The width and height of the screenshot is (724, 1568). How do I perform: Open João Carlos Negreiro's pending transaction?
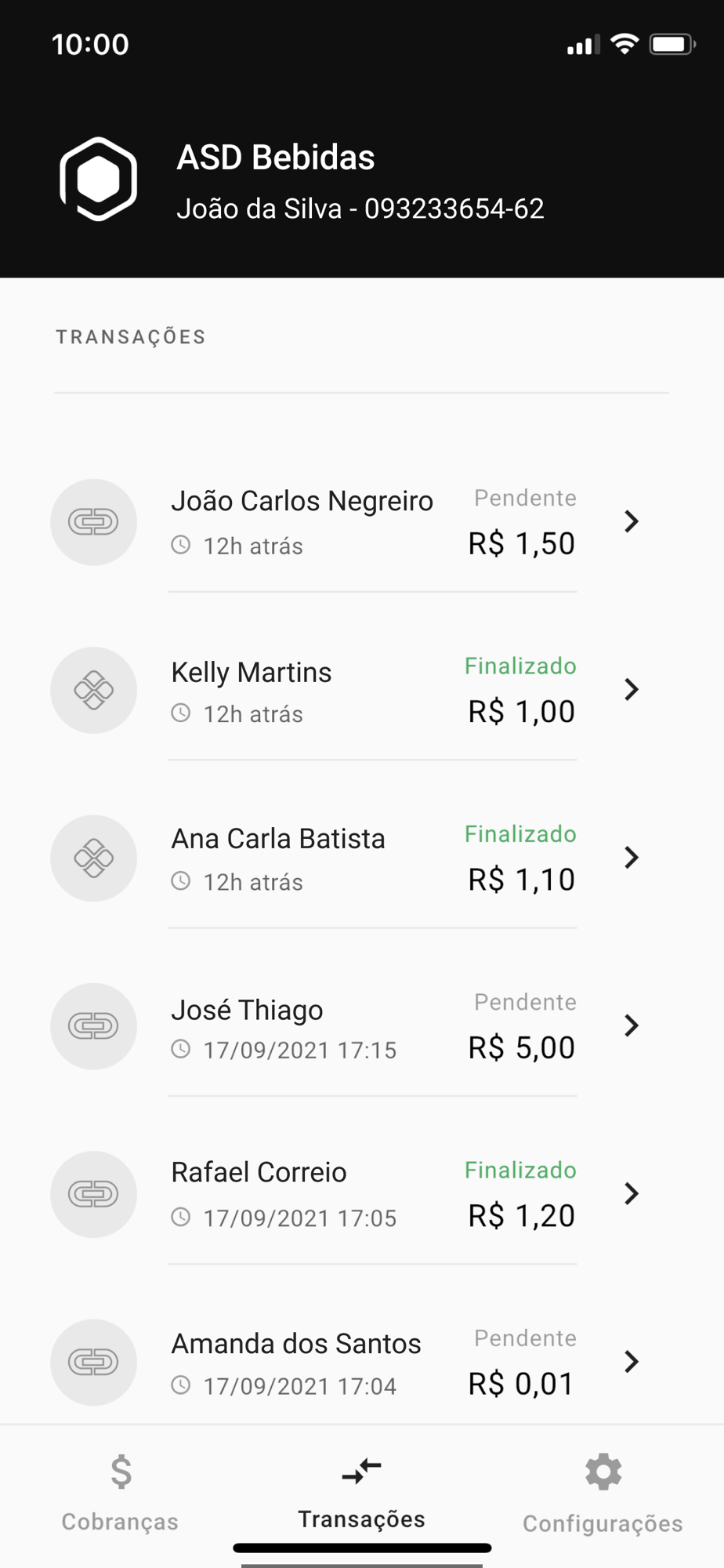(x=362, y=522)
